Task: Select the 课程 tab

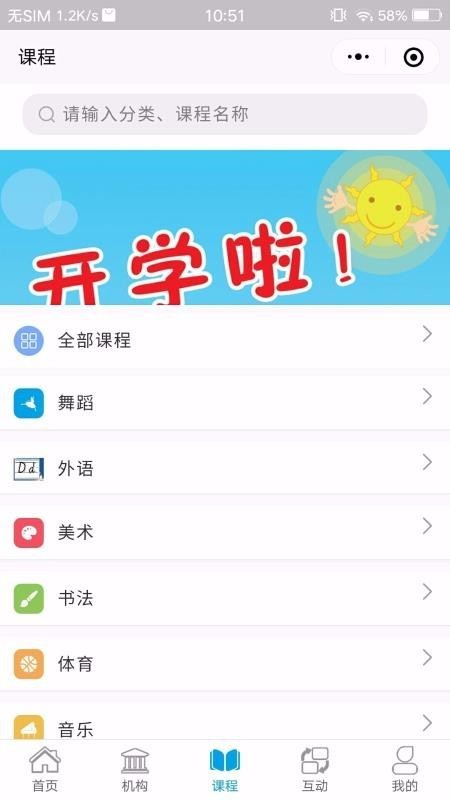Action: pyautogui.click(x=225, y=769)
